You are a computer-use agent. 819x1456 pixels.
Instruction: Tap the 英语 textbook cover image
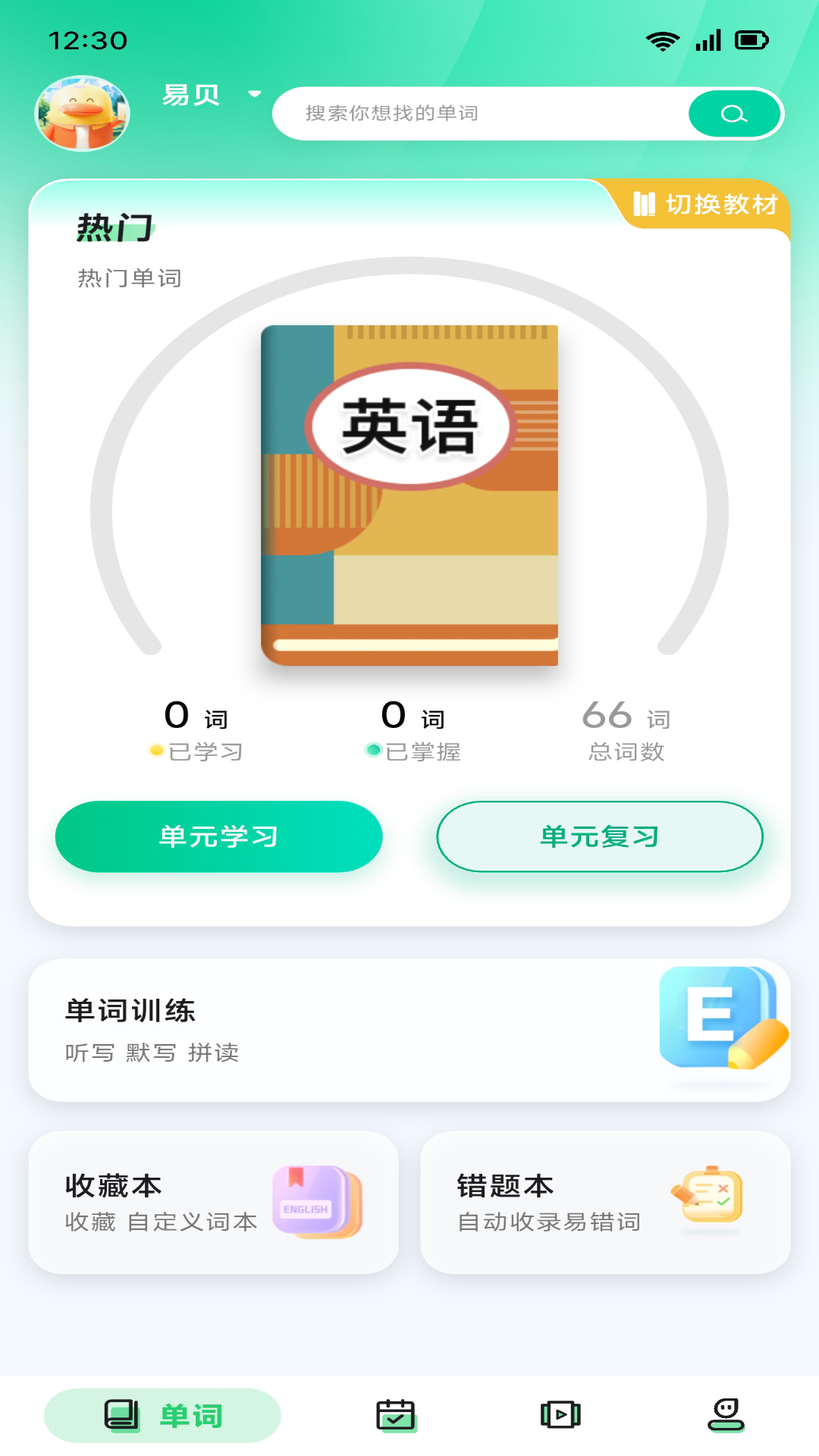(x=409, y=497)
